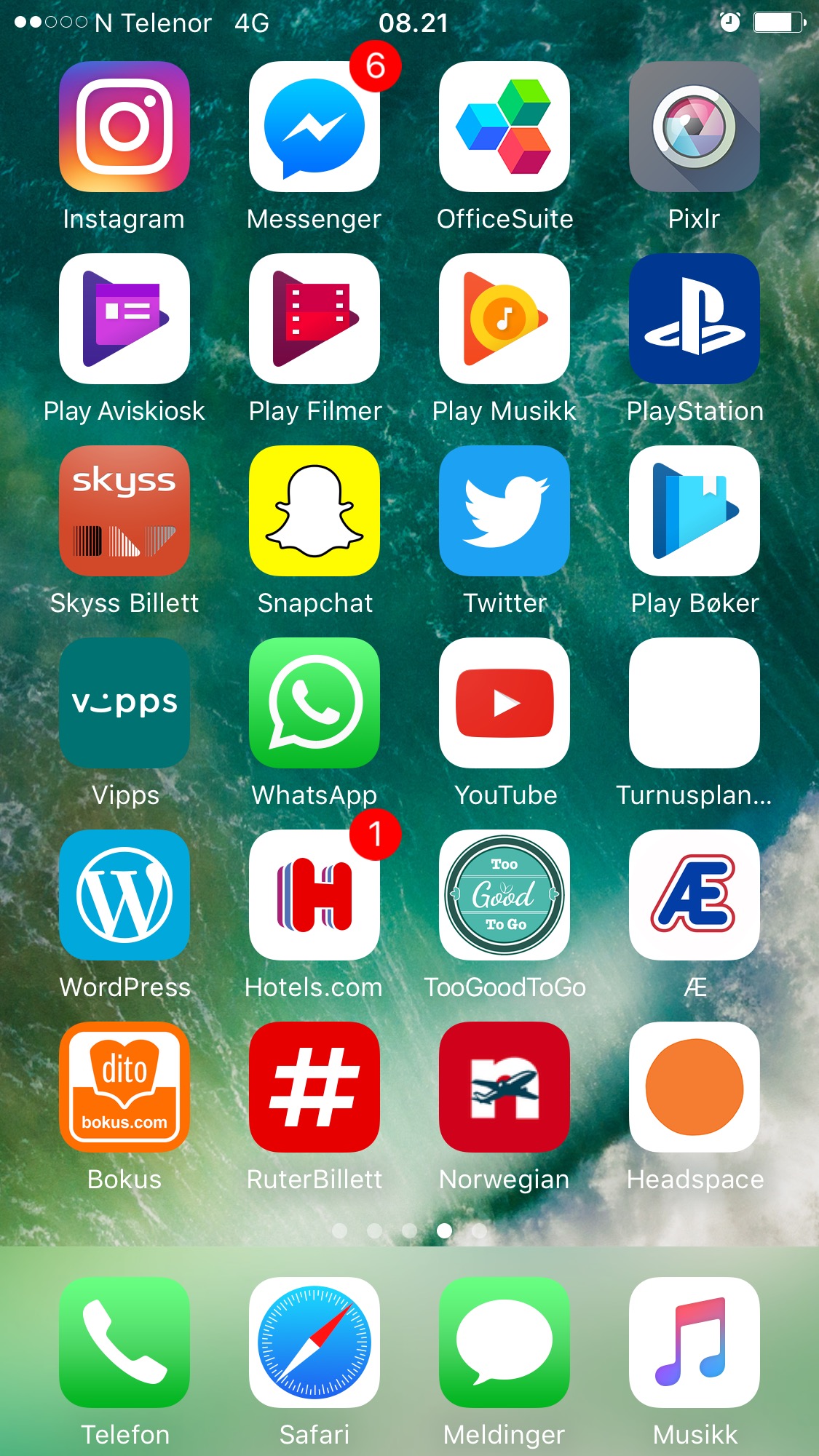Open TooGoodToGo app

pos(505,895)
